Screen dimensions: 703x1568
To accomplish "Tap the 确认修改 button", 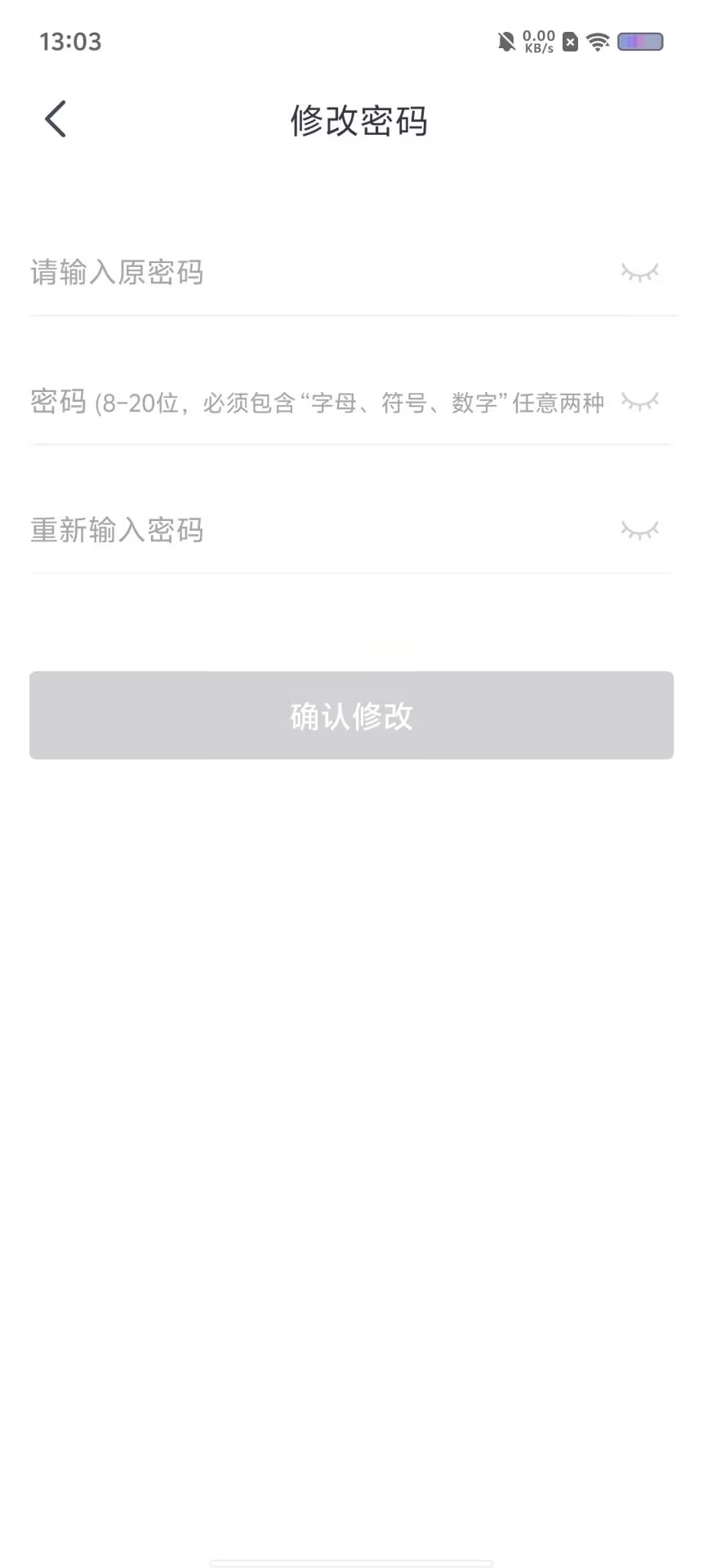I will pos(351,715).
